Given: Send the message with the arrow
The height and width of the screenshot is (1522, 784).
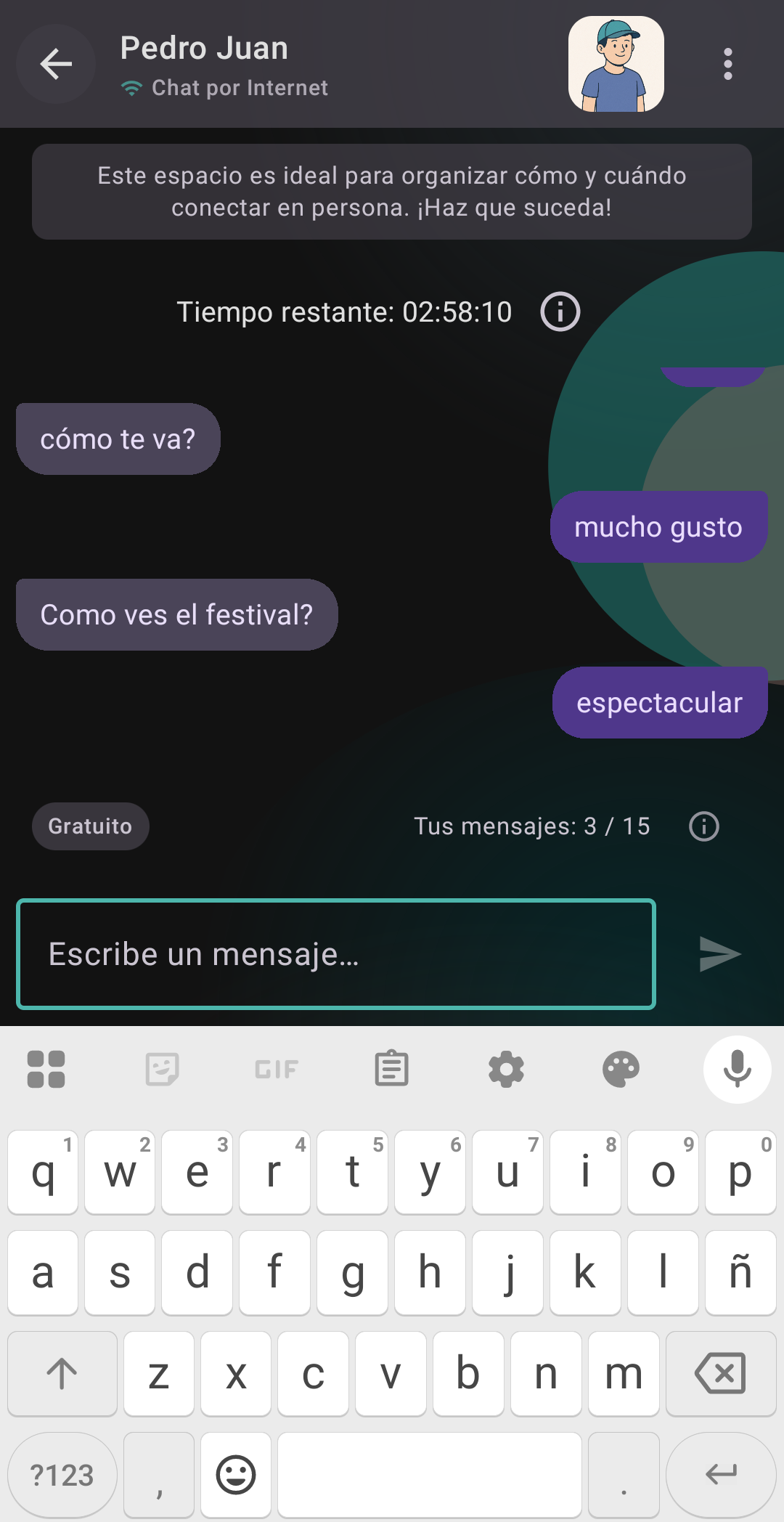Looking at the screenshot, I should pos(719,954).
